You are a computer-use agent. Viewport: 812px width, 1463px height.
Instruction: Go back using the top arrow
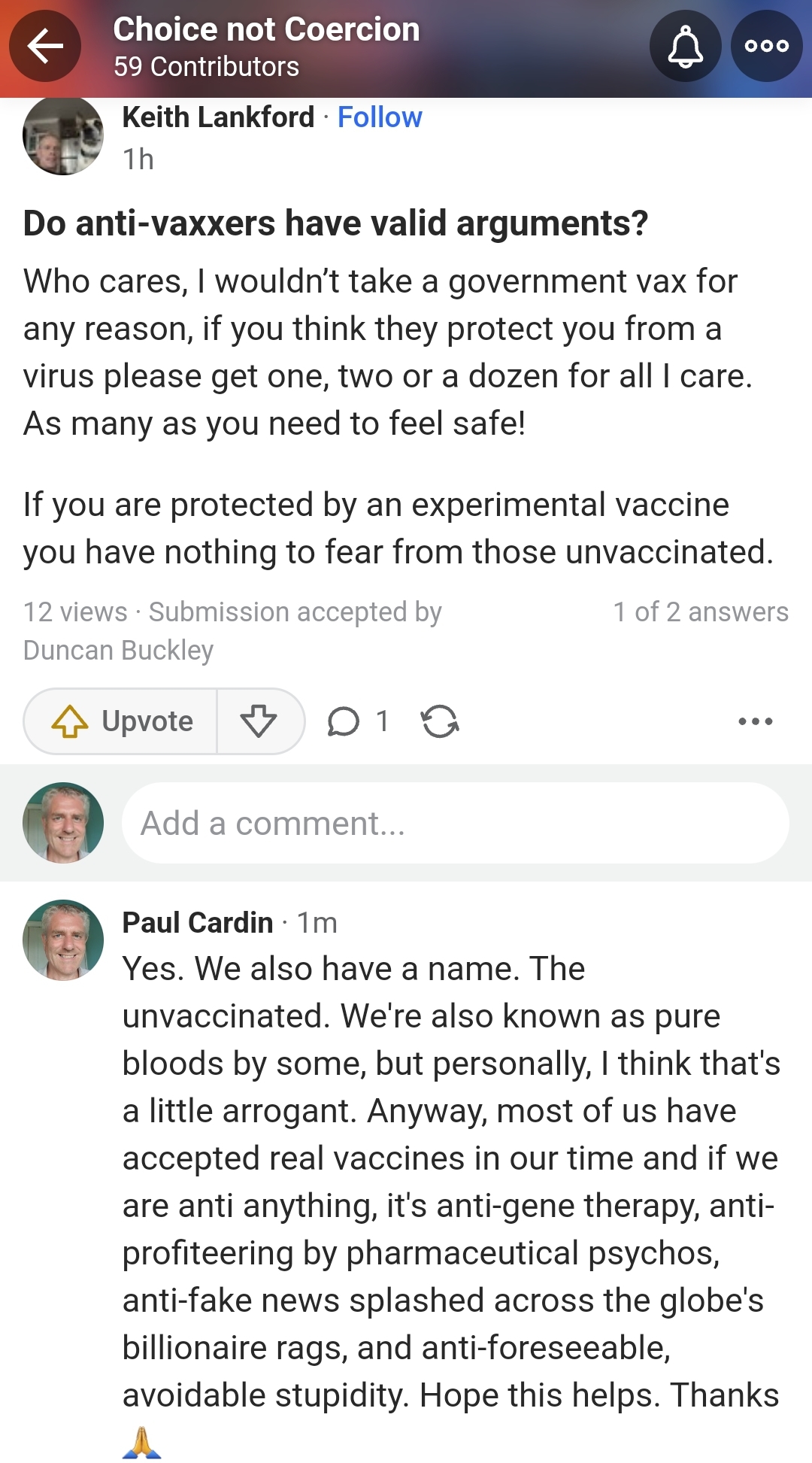(45, 46)
